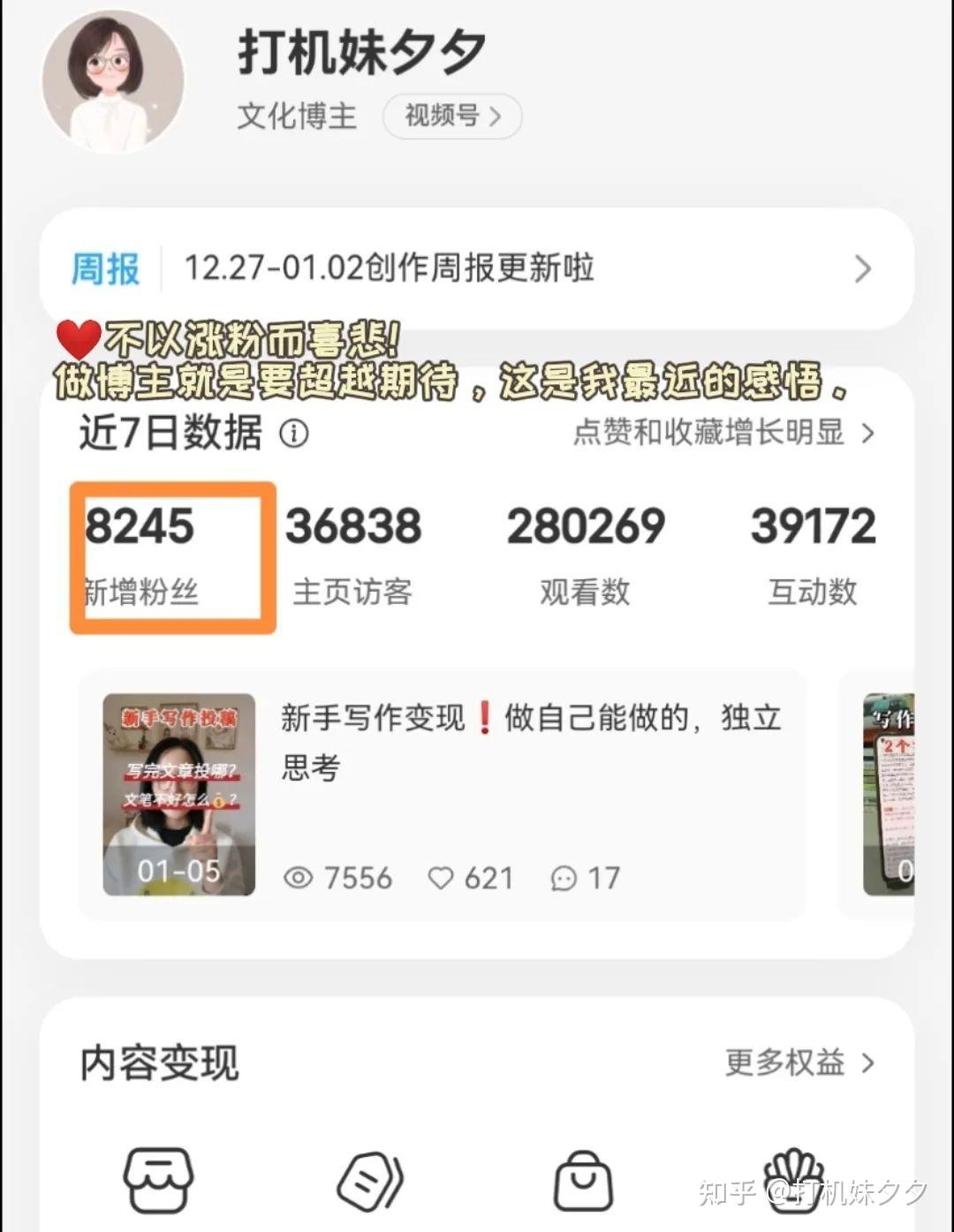
Task: Open the post card 新手写作变现
Action: [x=442, y=795]
